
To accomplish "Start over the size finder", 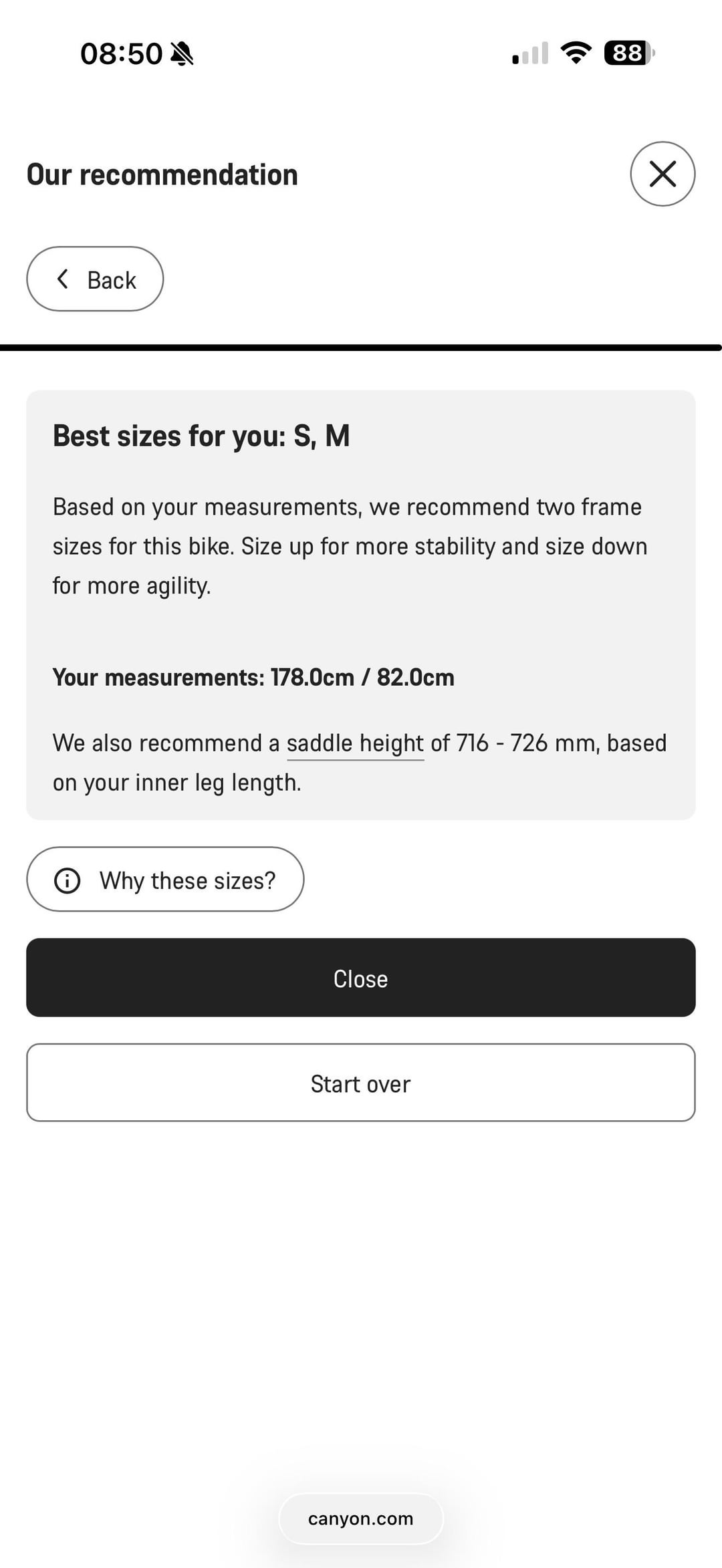I will pos(361,1083).
